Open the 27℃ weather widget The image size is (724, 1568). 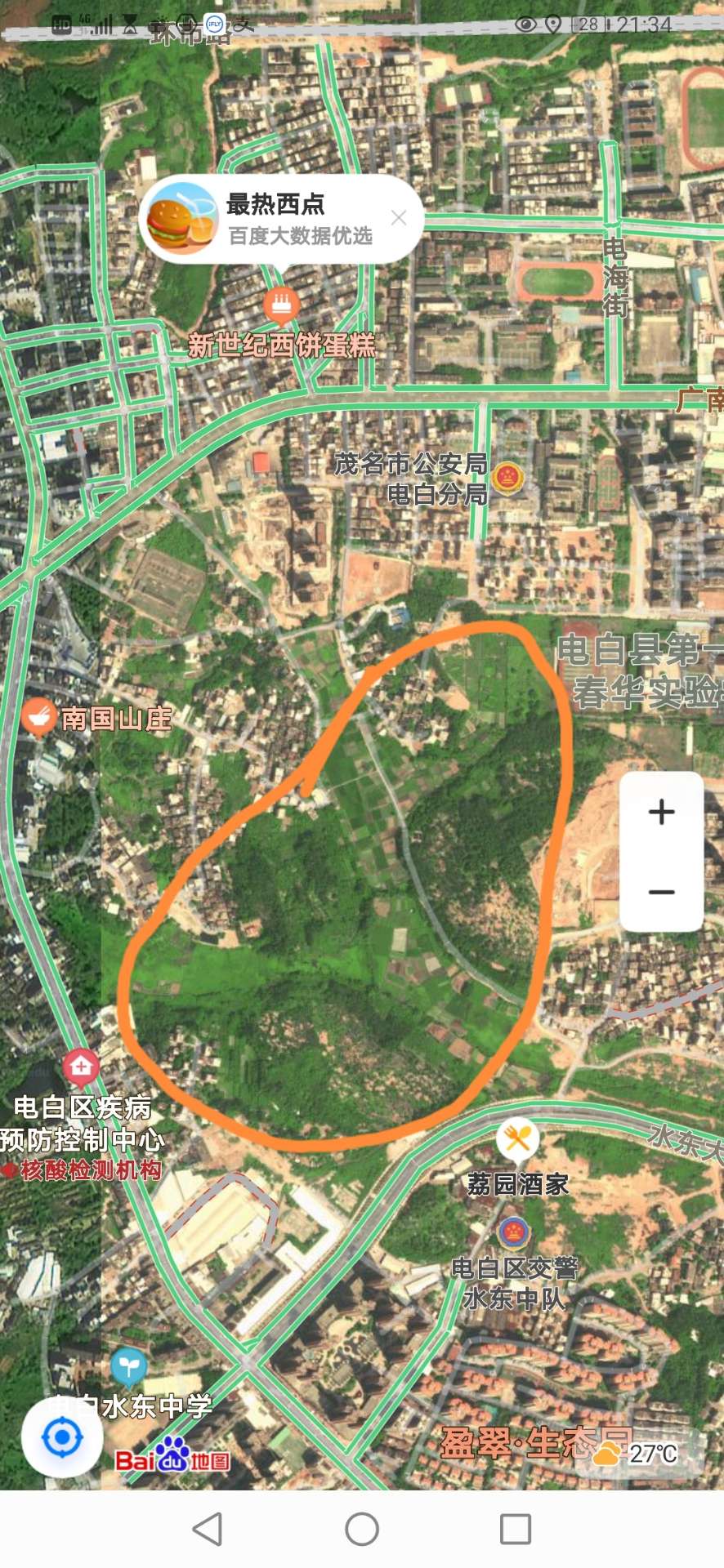point(637,1454)
